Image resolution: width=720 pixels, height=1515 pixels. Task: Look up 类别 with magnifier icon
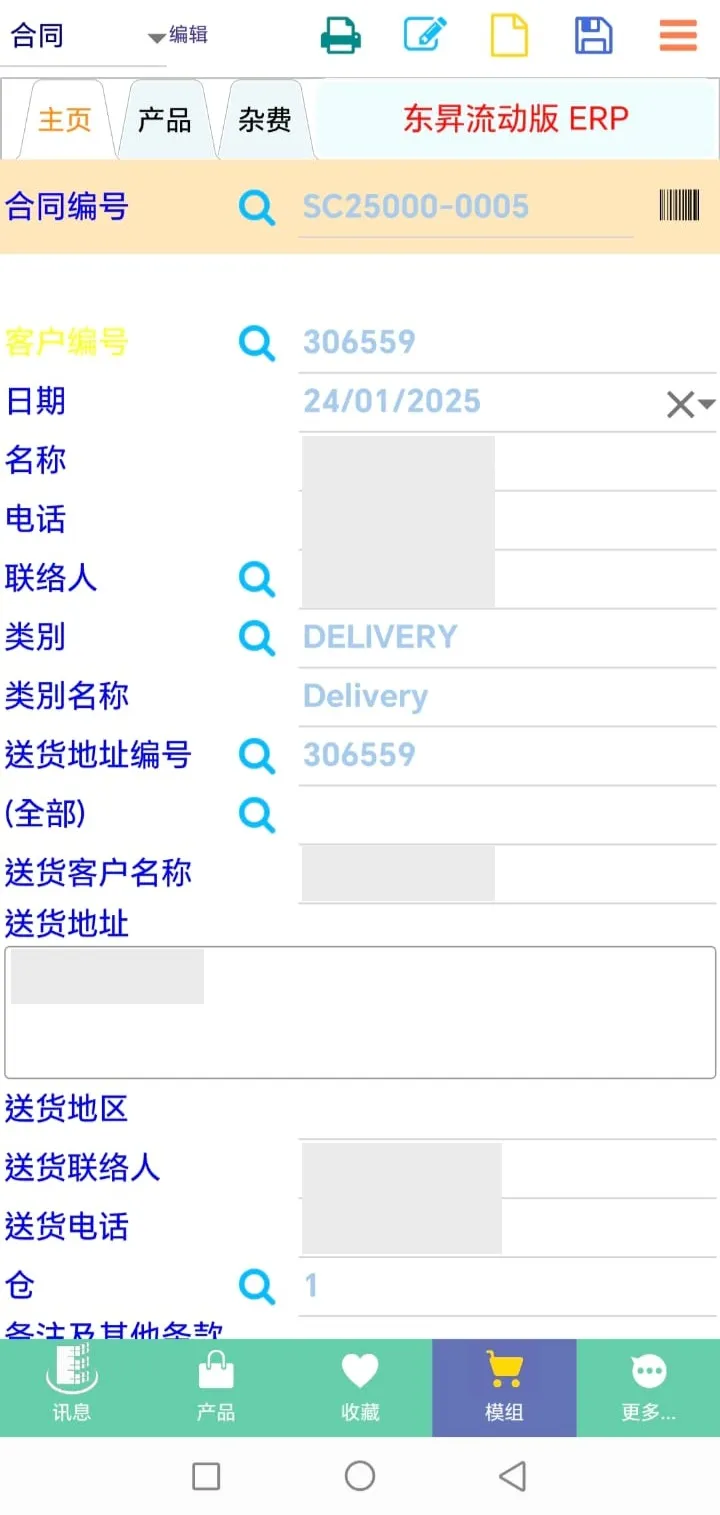click(257, 637)
